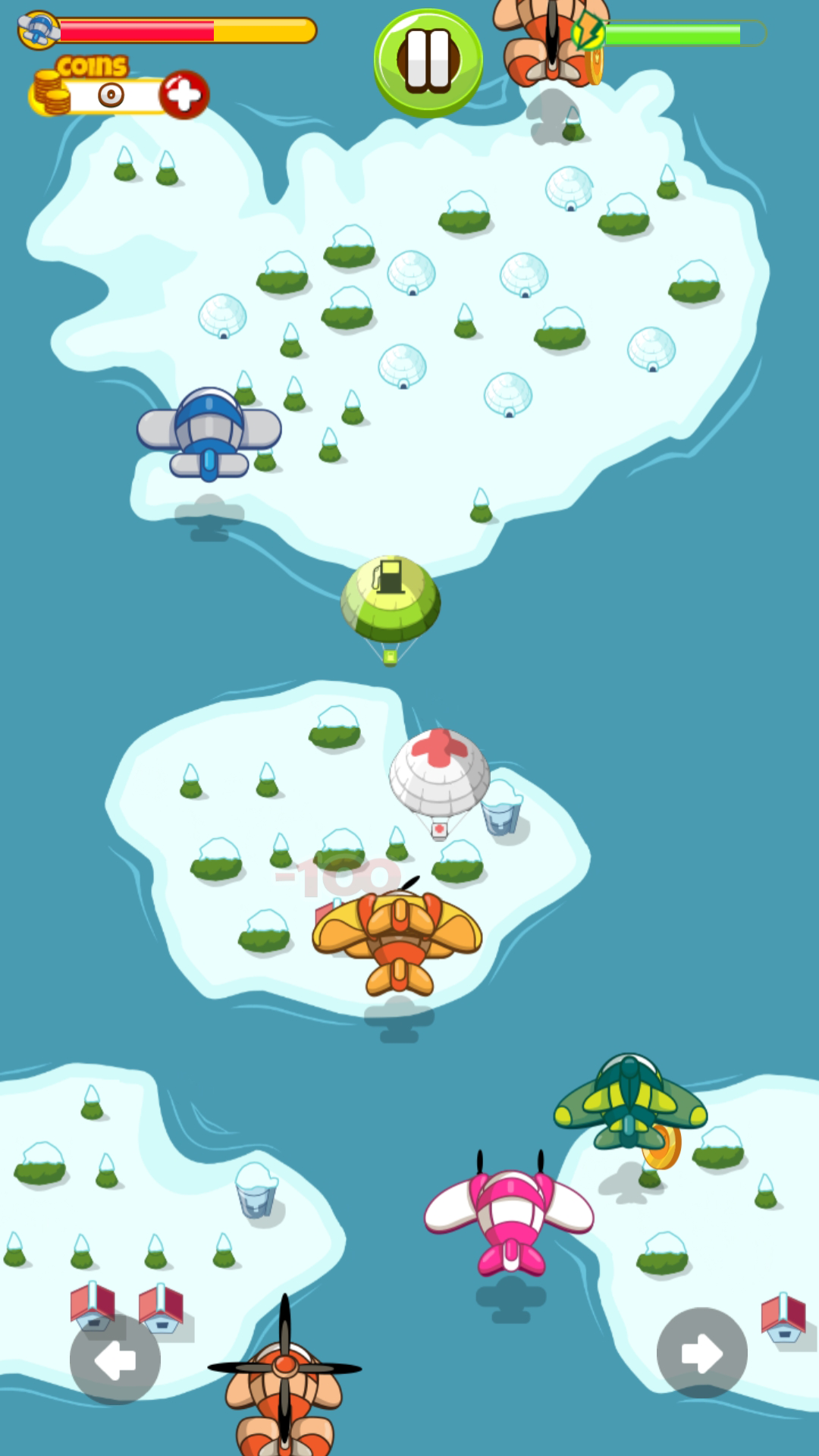This screenshot has height=1456, width=819.
Task: Pause the game with the green button
Action: click(x=428, y=62)
